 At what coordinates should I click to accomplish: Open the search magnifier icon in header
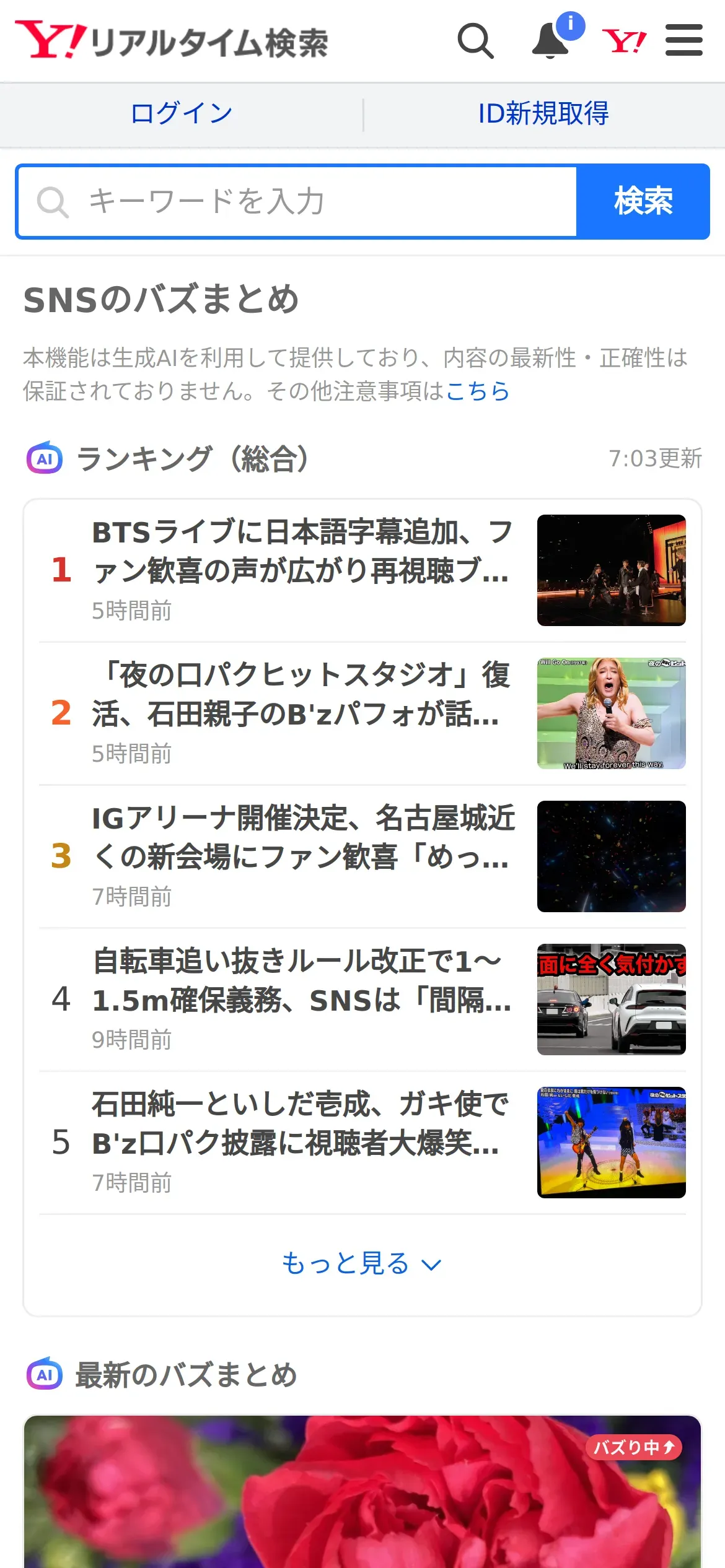[x=475, y=41]
